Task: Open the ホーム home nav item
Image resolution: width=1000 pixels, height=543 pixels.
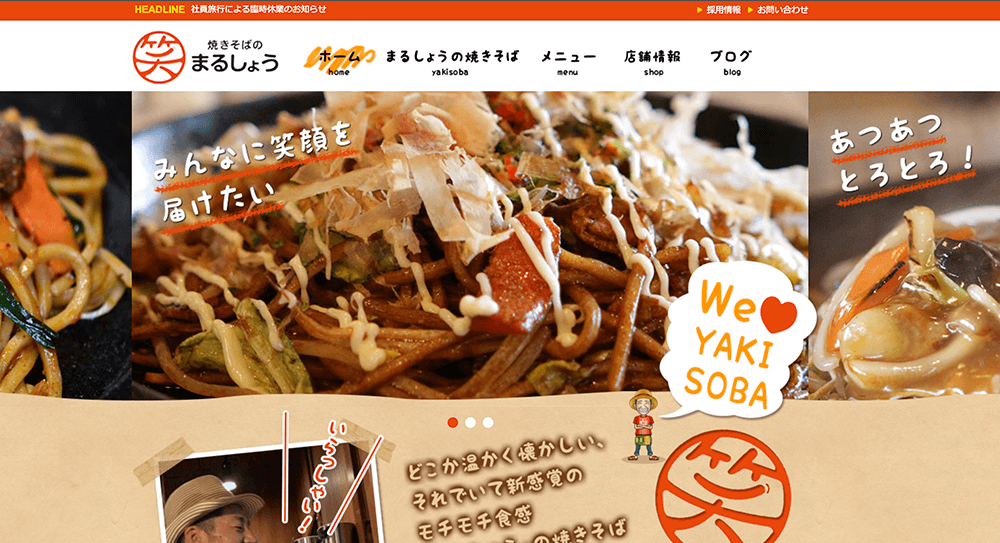Action: tap(339, 60)
